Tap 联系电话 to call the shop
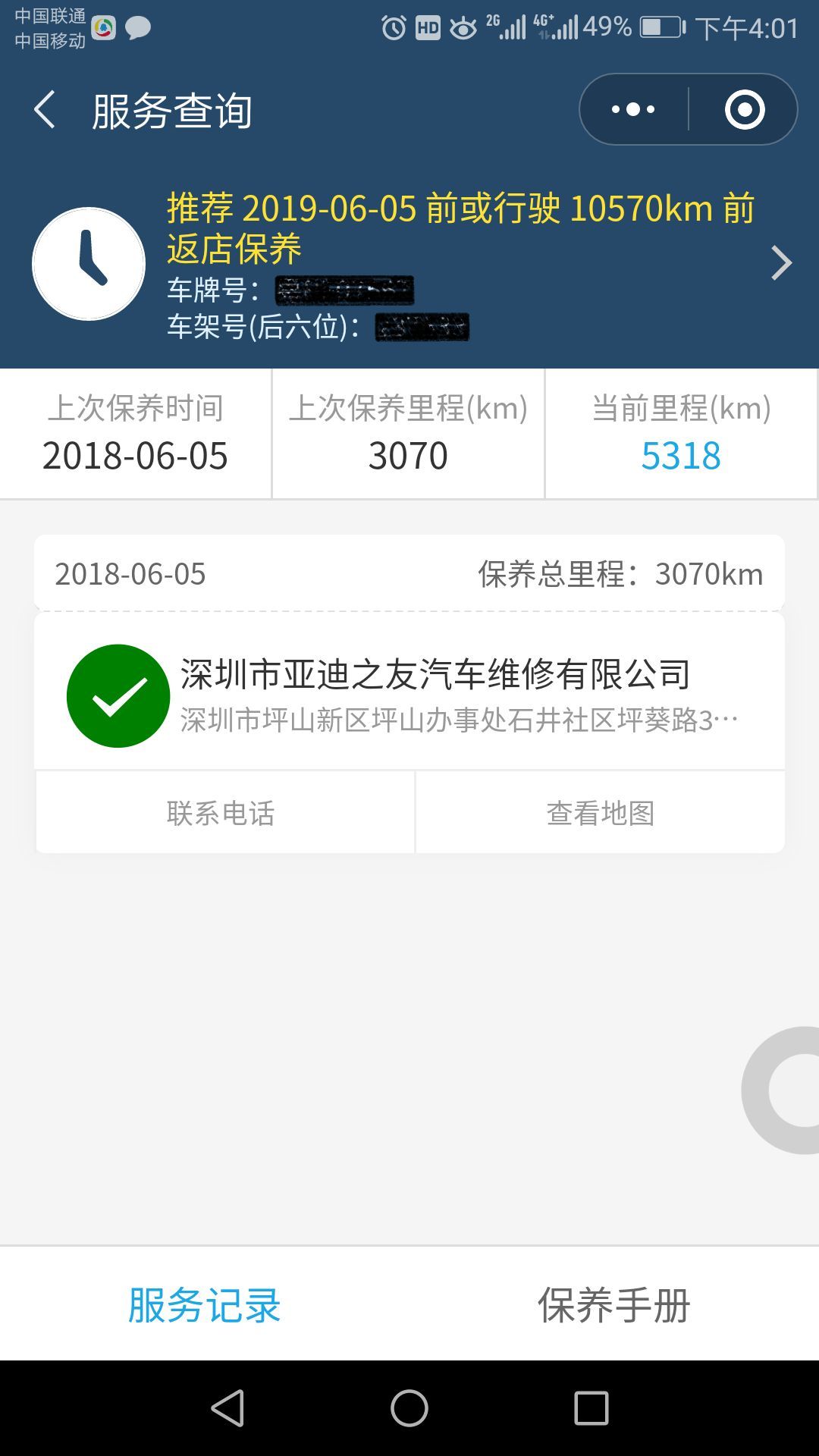 click(x=221, y=813)
